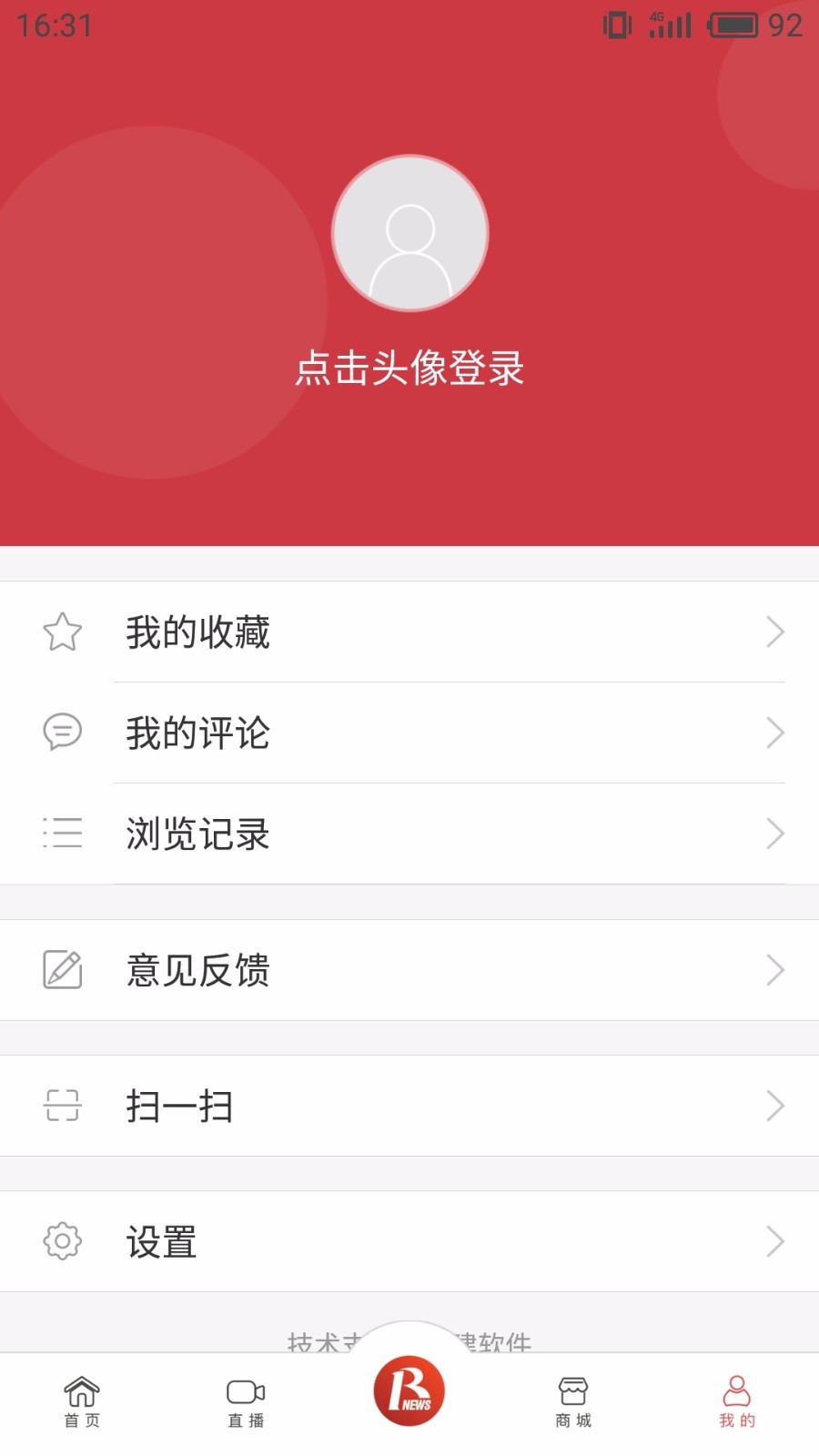Click the comment bubble icon for 我的评论
This screenshot has height=1456, width=819.
click(x=62, y=733)
